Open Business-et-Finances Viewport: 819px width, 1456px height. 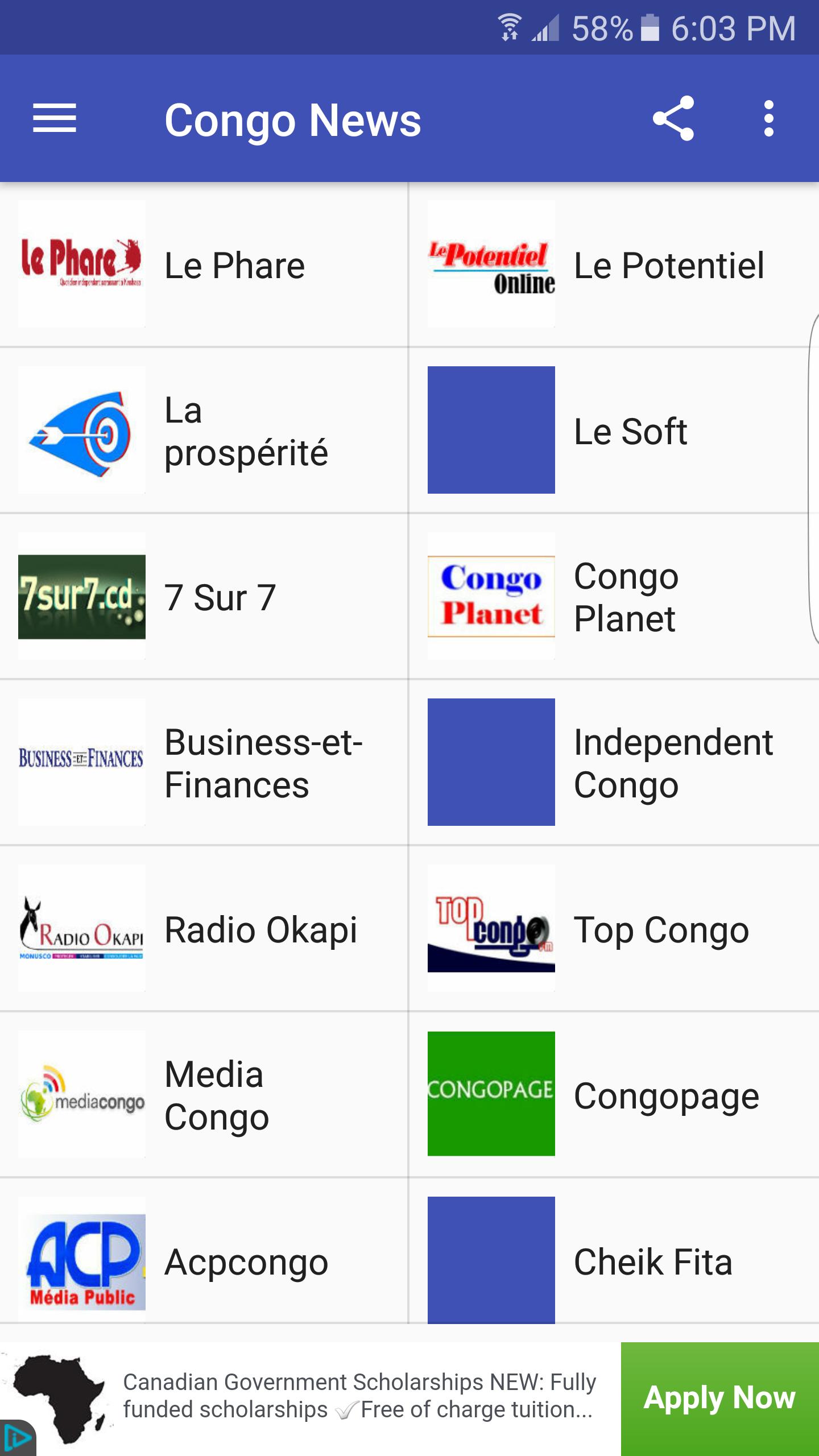(x=204, y=763)
